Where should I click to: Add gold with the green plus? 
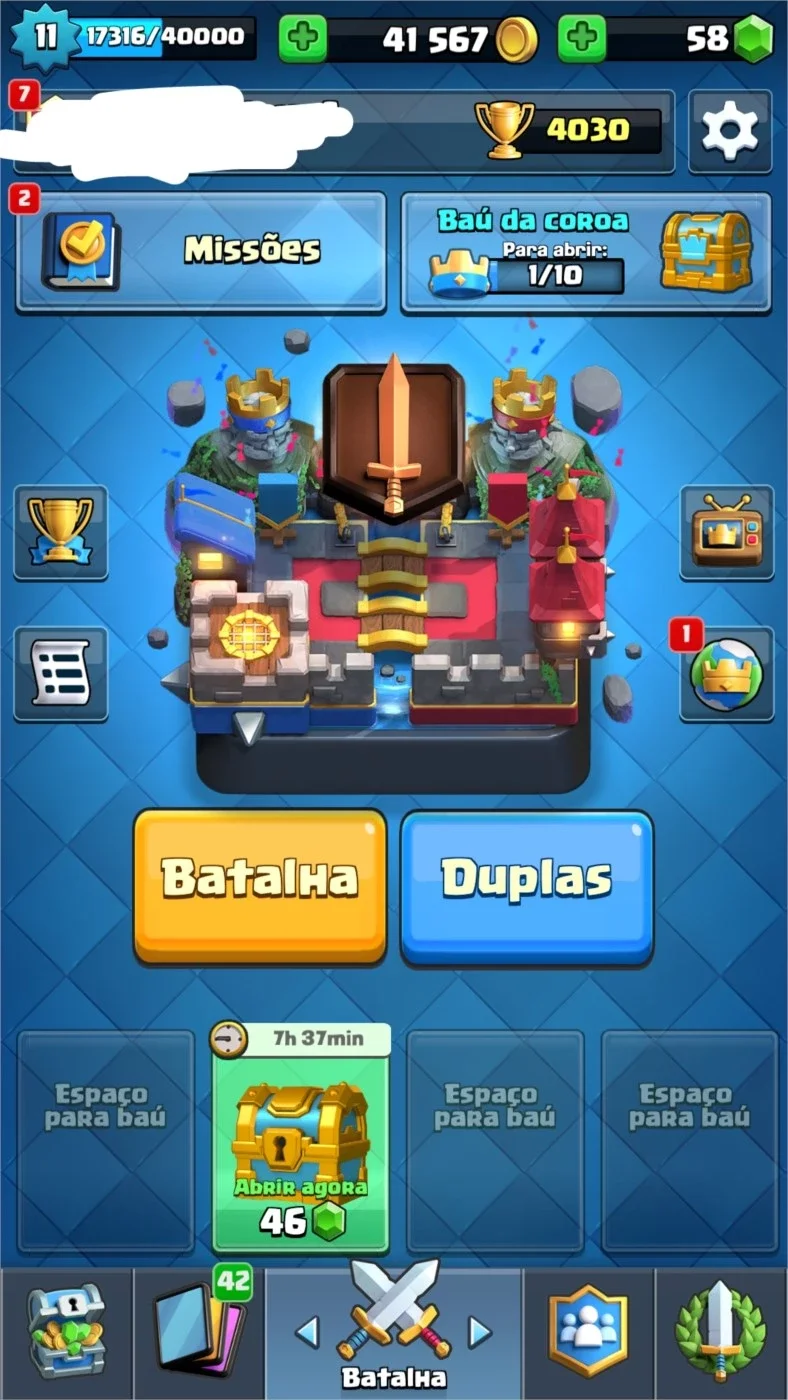pos(303,39)
